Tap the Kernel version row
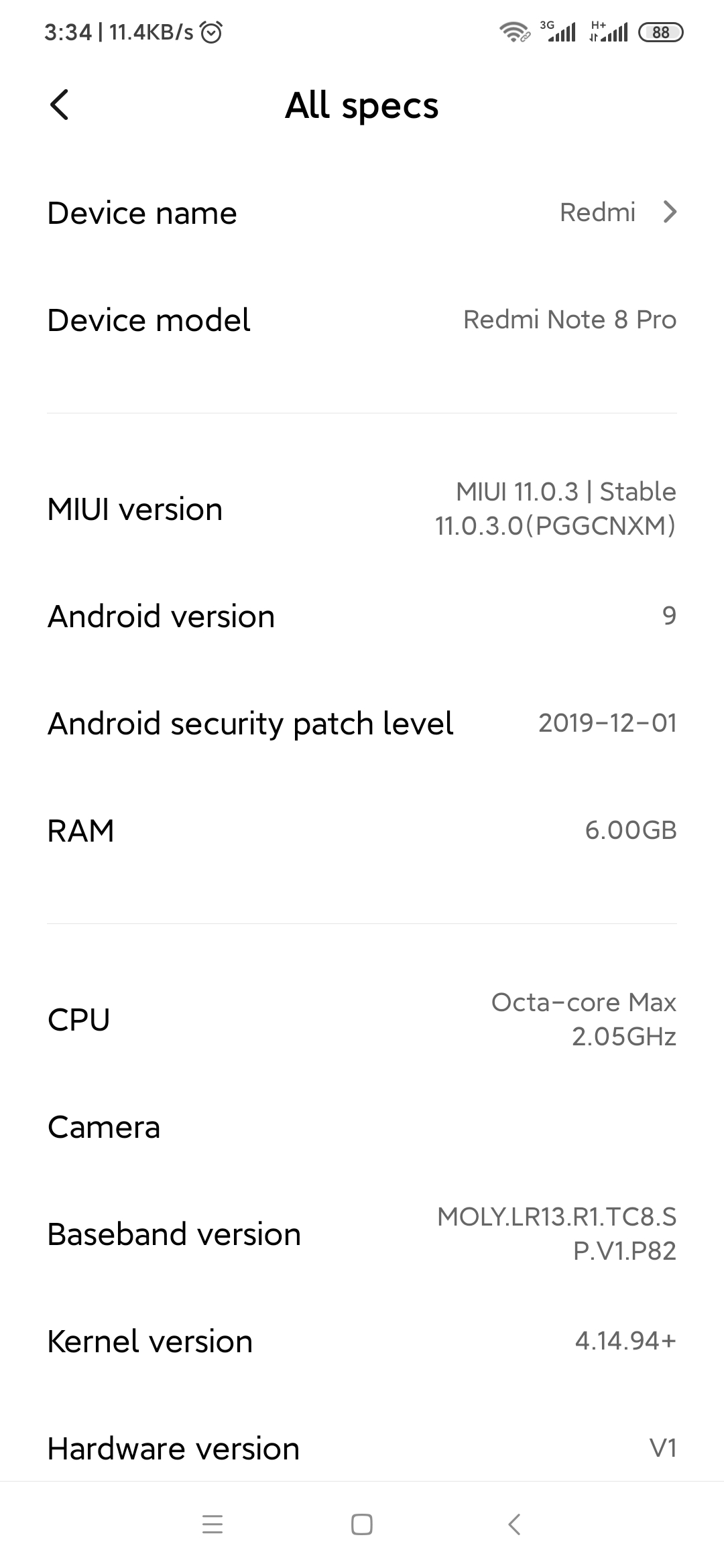 [362, 1341]
